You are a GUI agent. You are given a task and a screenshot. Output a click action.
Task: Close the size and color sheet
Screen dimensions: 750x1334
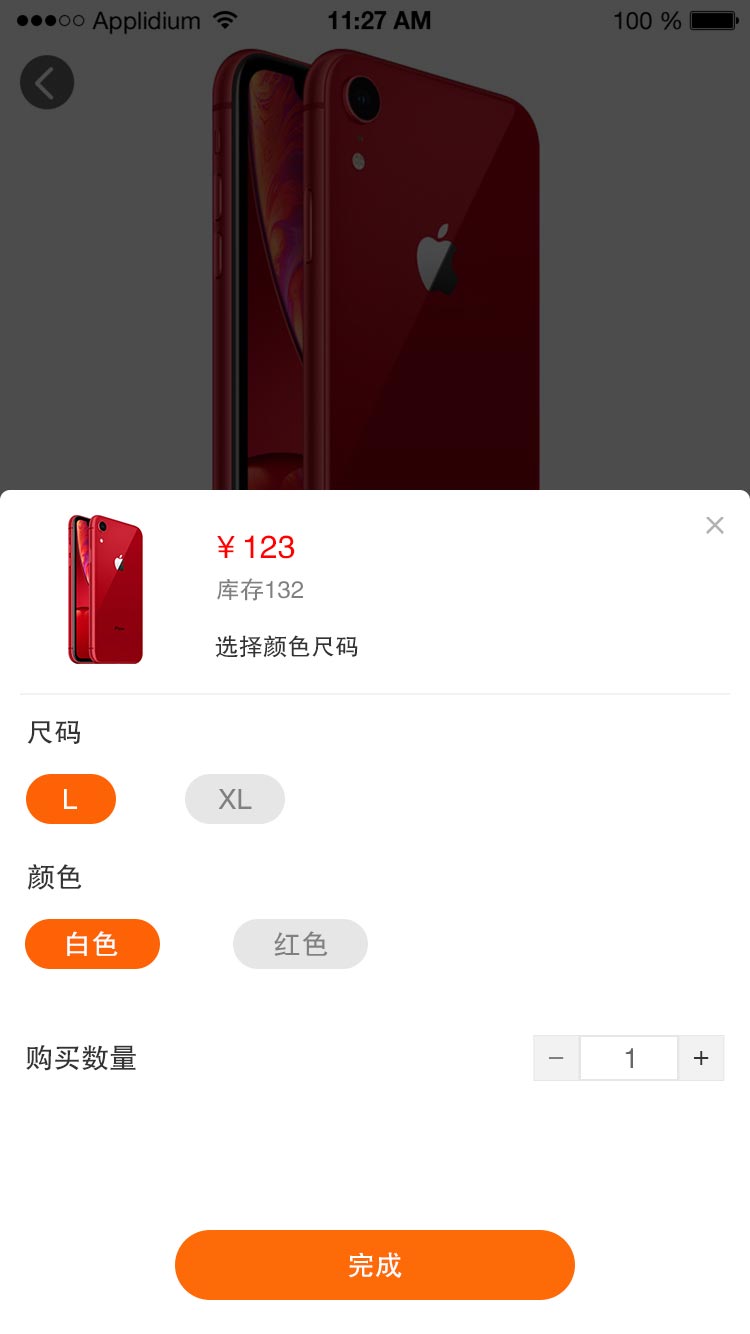[x=714, y=525]
